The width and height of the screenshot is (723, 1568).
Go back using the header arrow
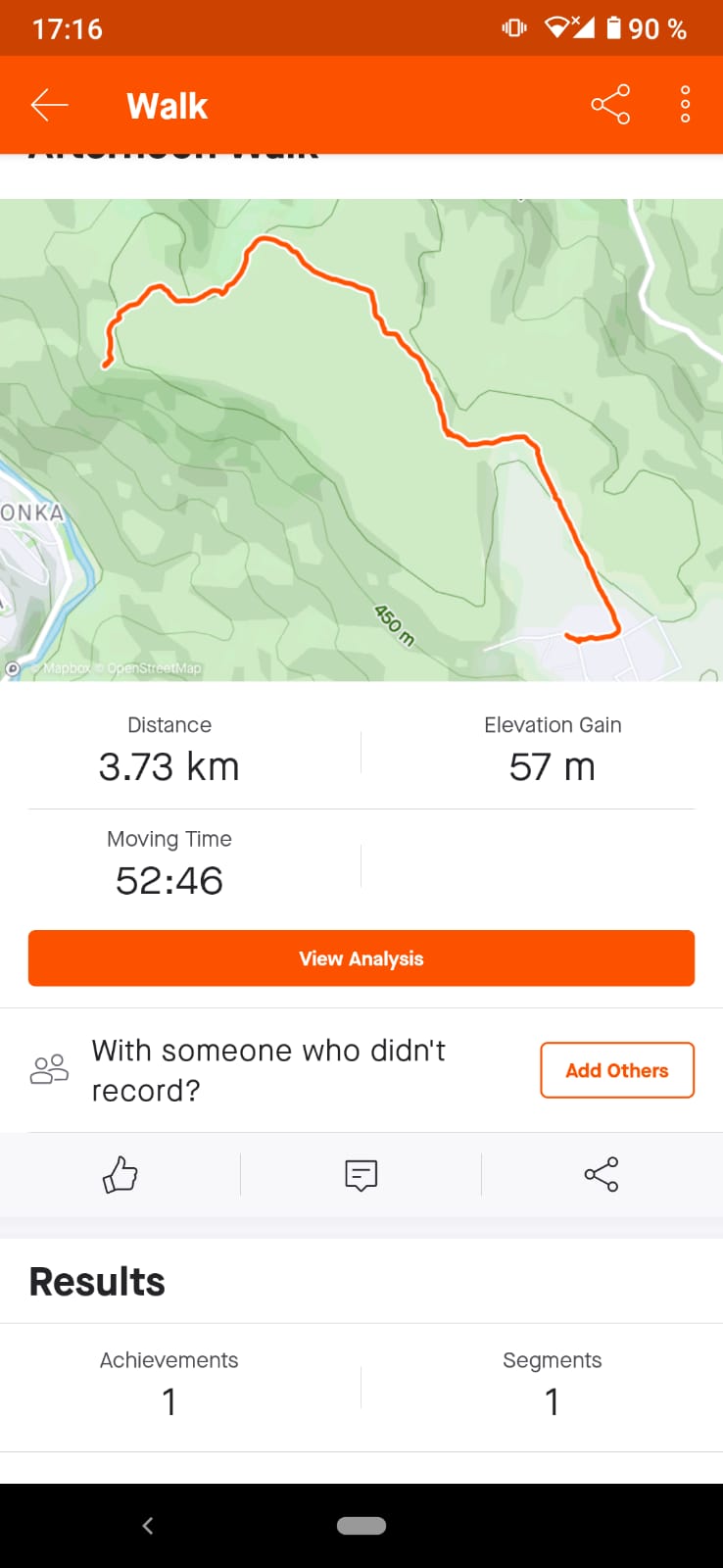tap(49, 105)
